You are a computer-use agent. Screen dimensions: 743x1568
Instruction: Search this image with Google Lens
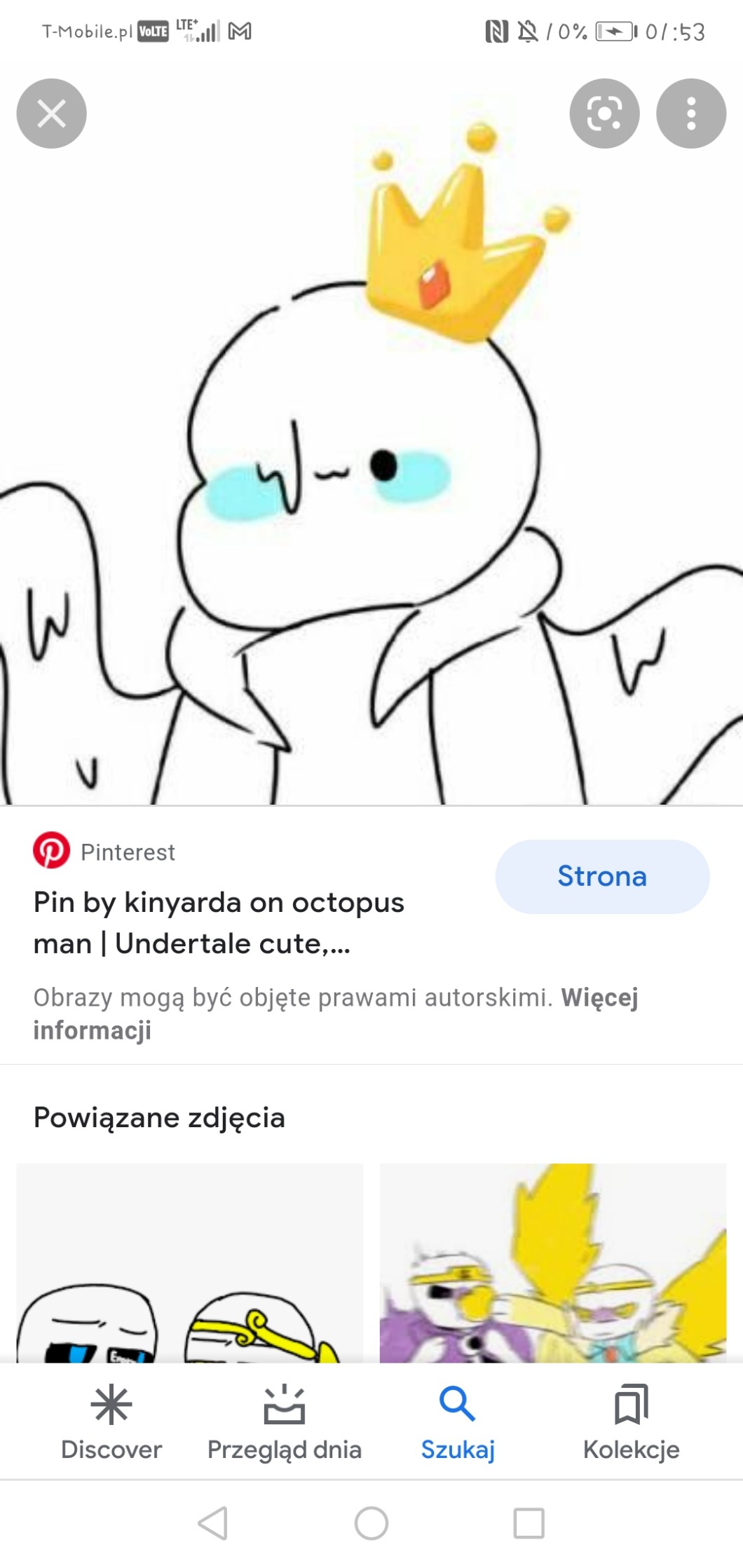click(604, 114)
